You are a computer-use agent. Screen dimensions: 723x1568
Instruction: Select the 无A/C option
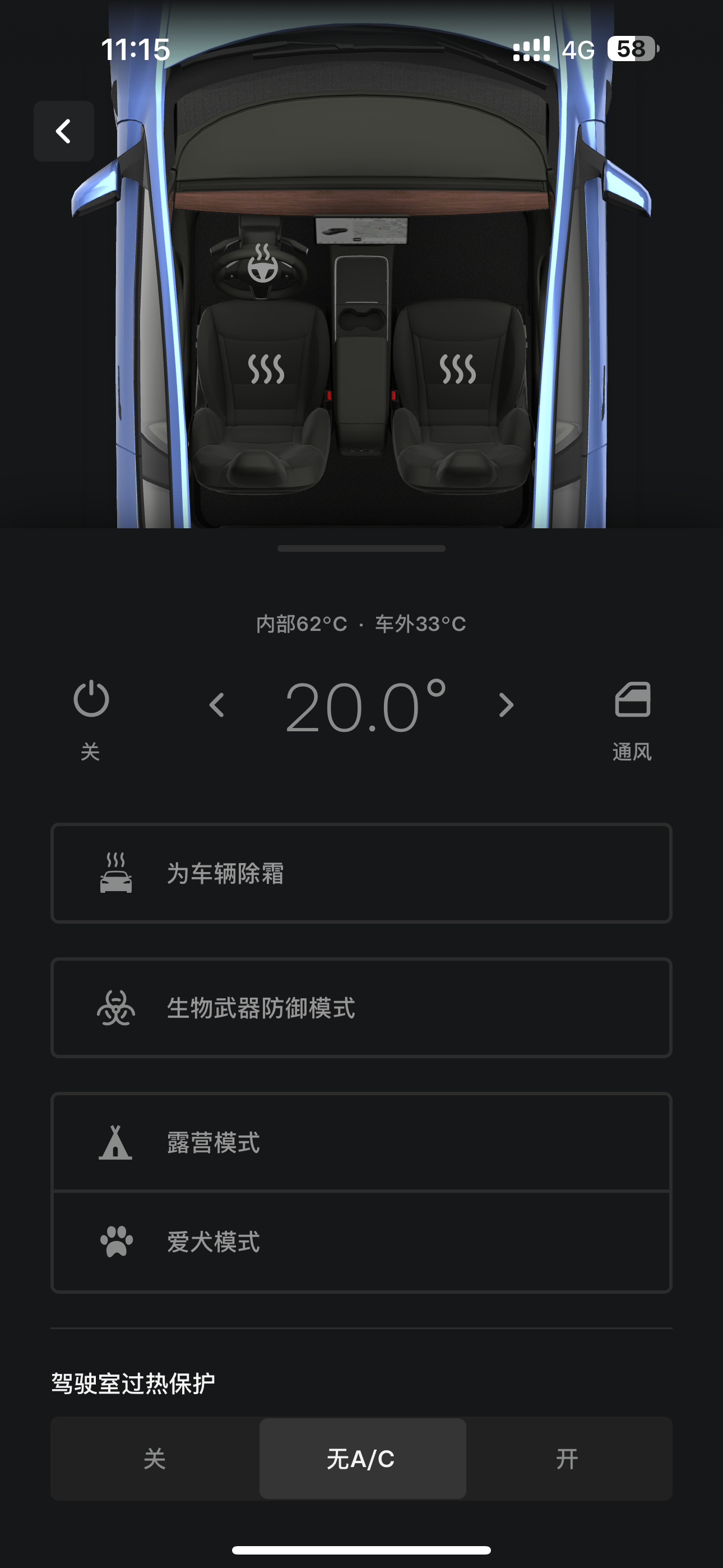(x=361, y=1456)
